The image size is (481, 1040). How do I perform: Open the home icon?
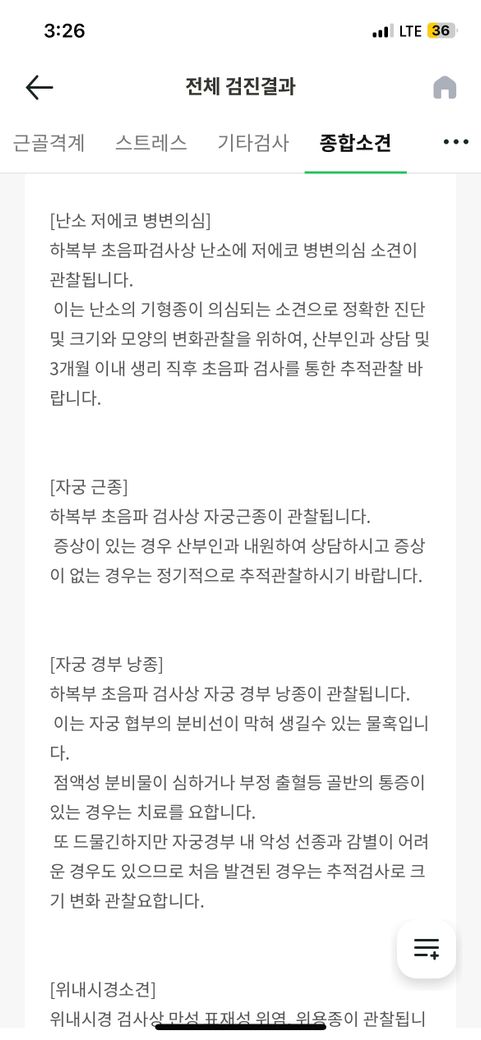[445, 87]
